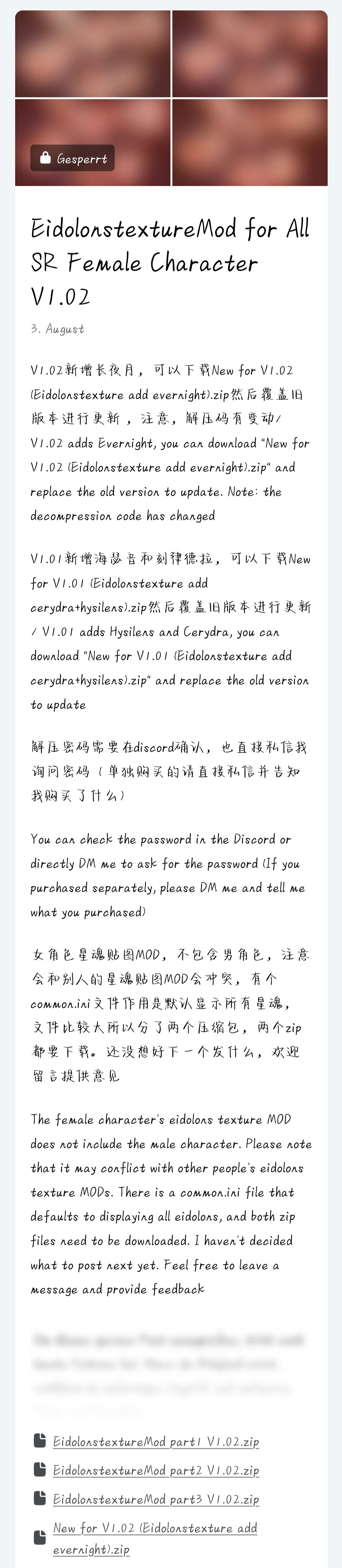Open EidolonstextureMod part3 V1.02.zip attachment
Image resolution: width=342 pixels, height=1568 pixels.
pyautogui.click(x=156, y=1499)
